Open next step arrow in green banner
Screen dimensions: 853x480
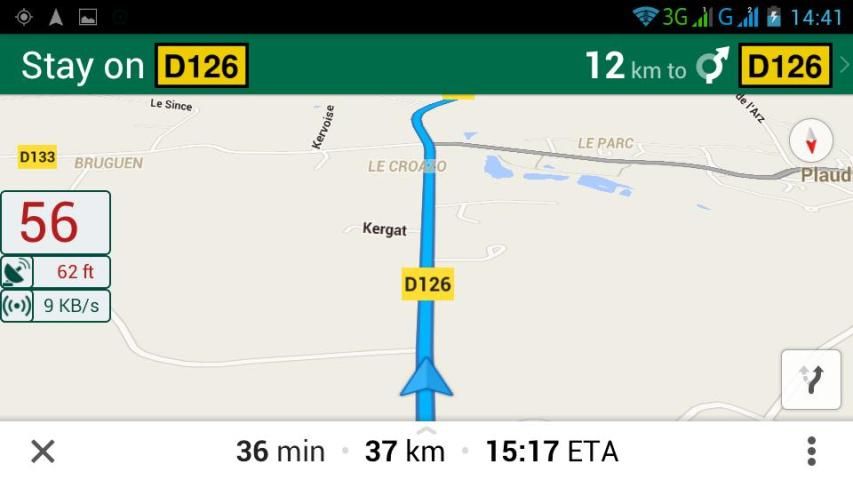[x=844, y=66]
